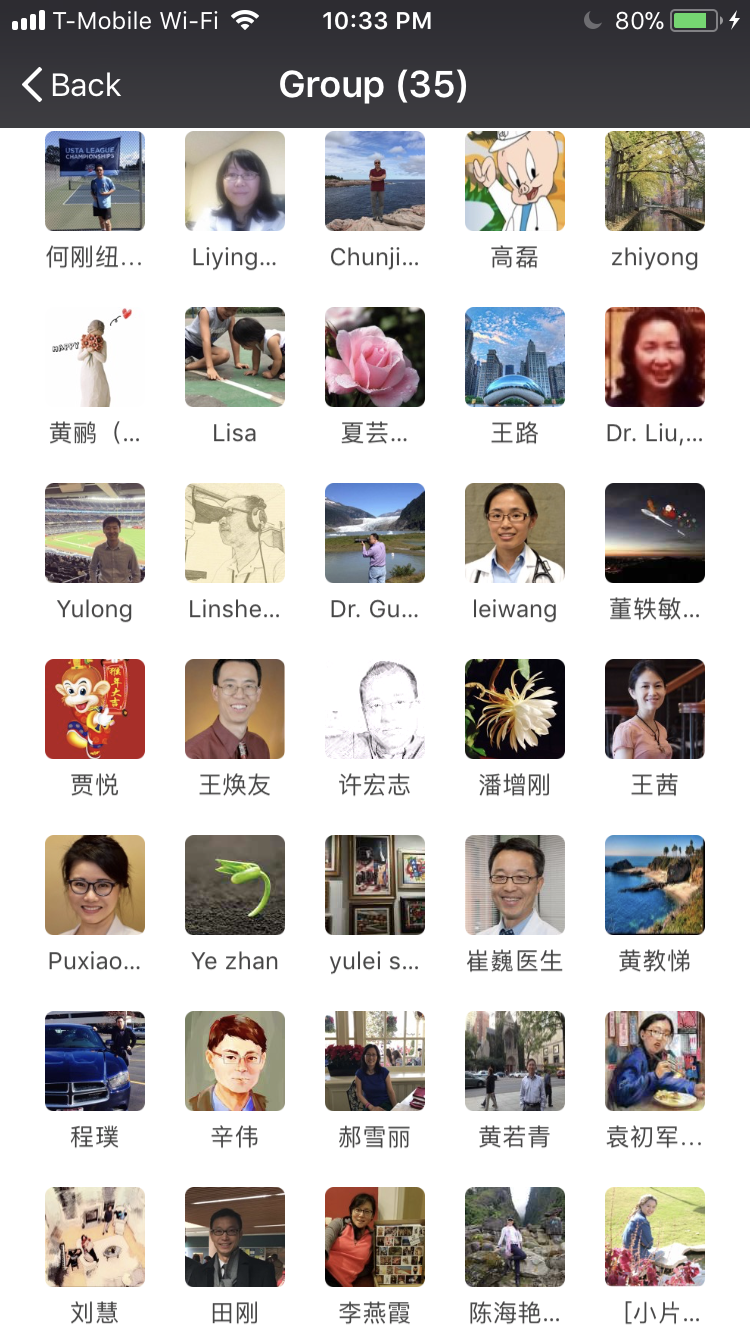This screenshot has height=1334, width=750.
Task: Select member 李燕霞
Action: coord(375,1237)
